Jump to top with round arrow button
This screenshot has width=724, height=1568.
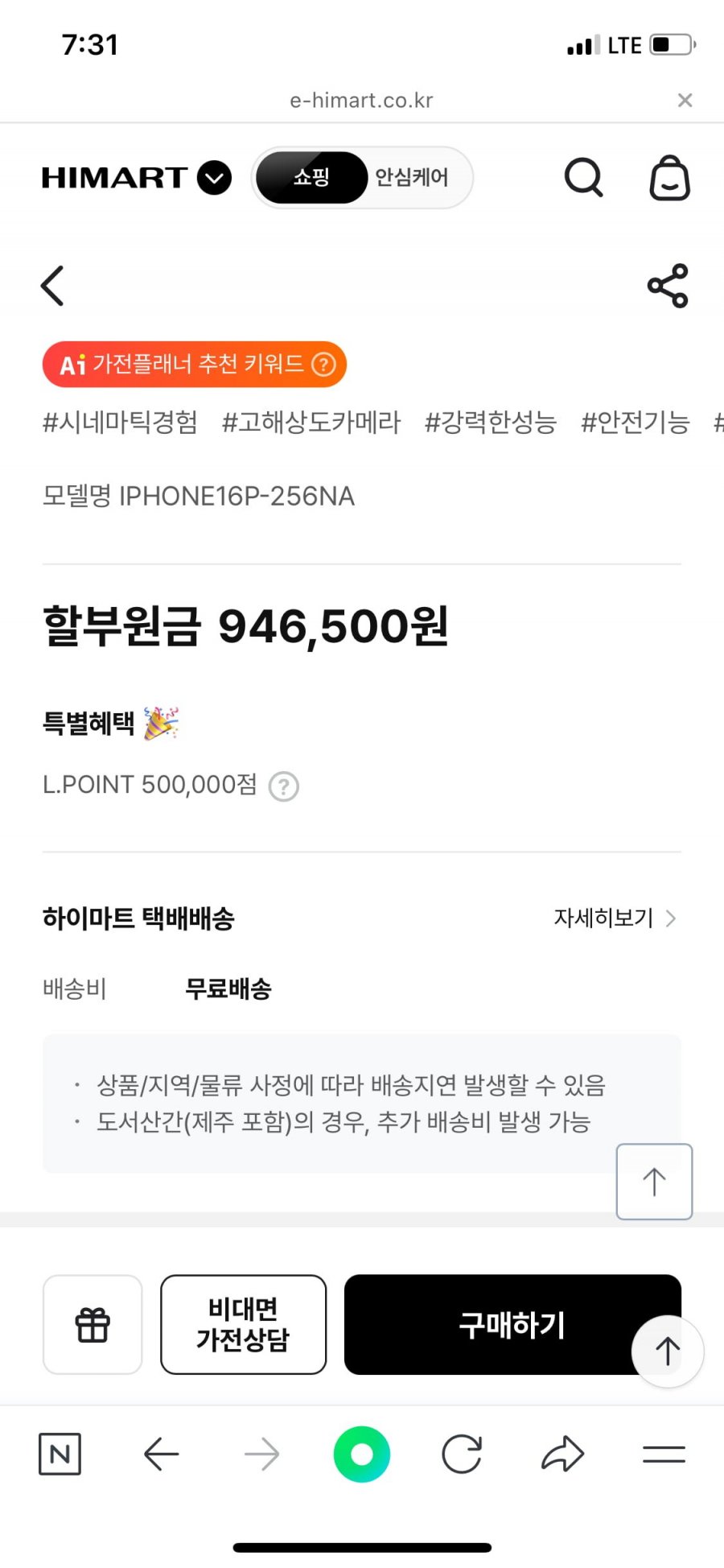(668, 1351)
